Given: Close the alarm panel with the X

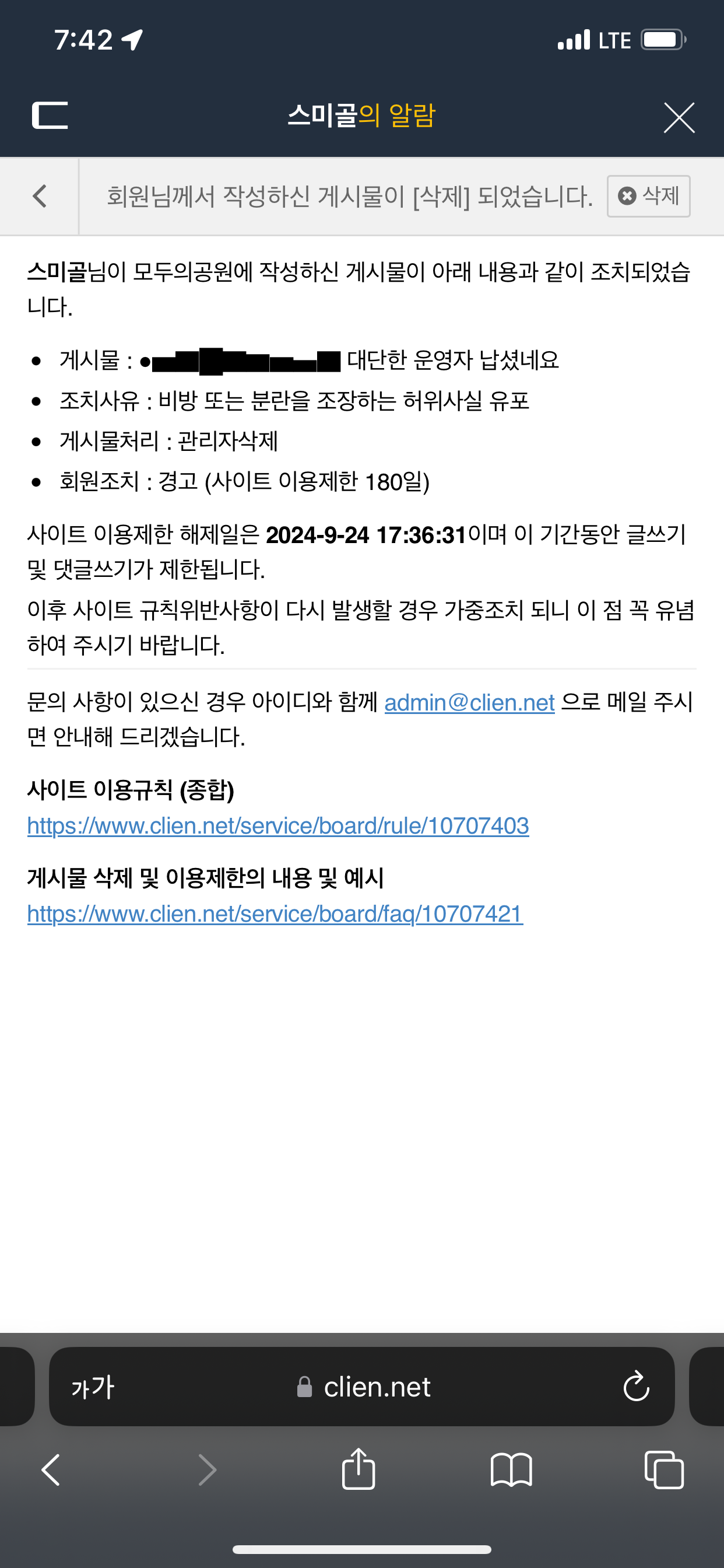Looking at the screenshot, I should pos(679,117).
